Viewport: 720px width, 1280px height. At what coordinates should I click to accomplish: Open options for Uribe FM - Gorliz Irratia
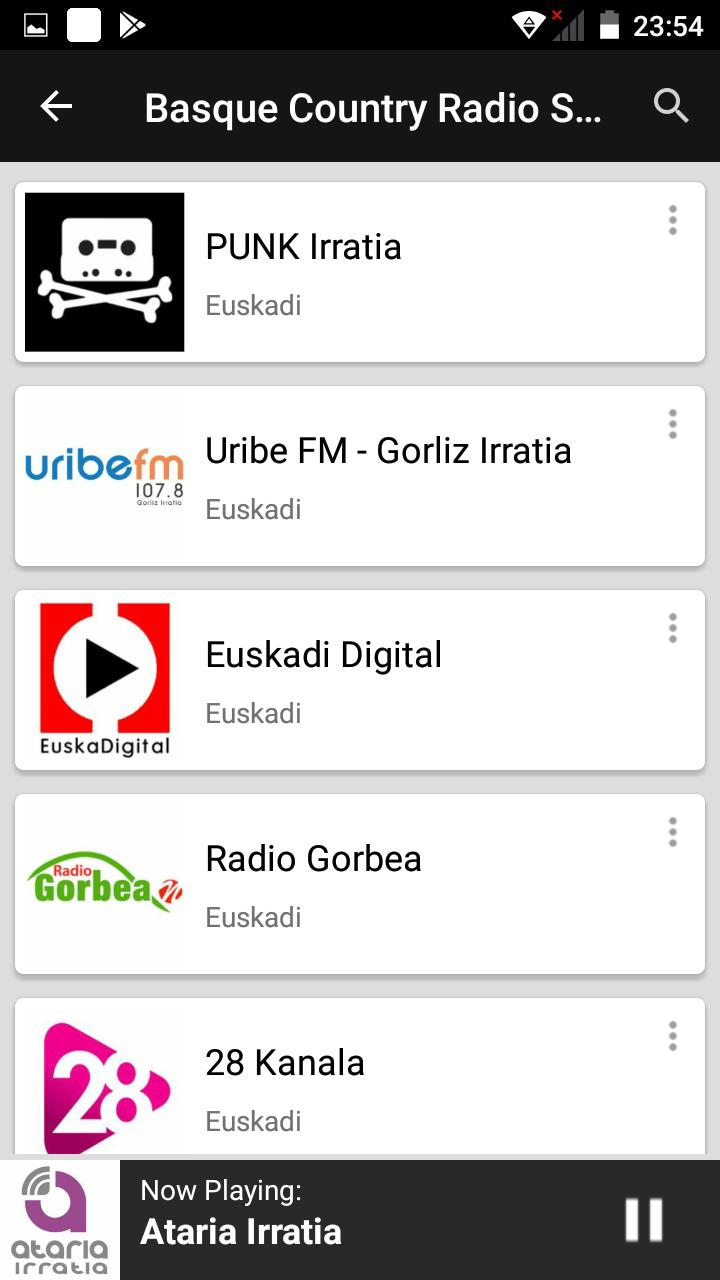(673, 424)
